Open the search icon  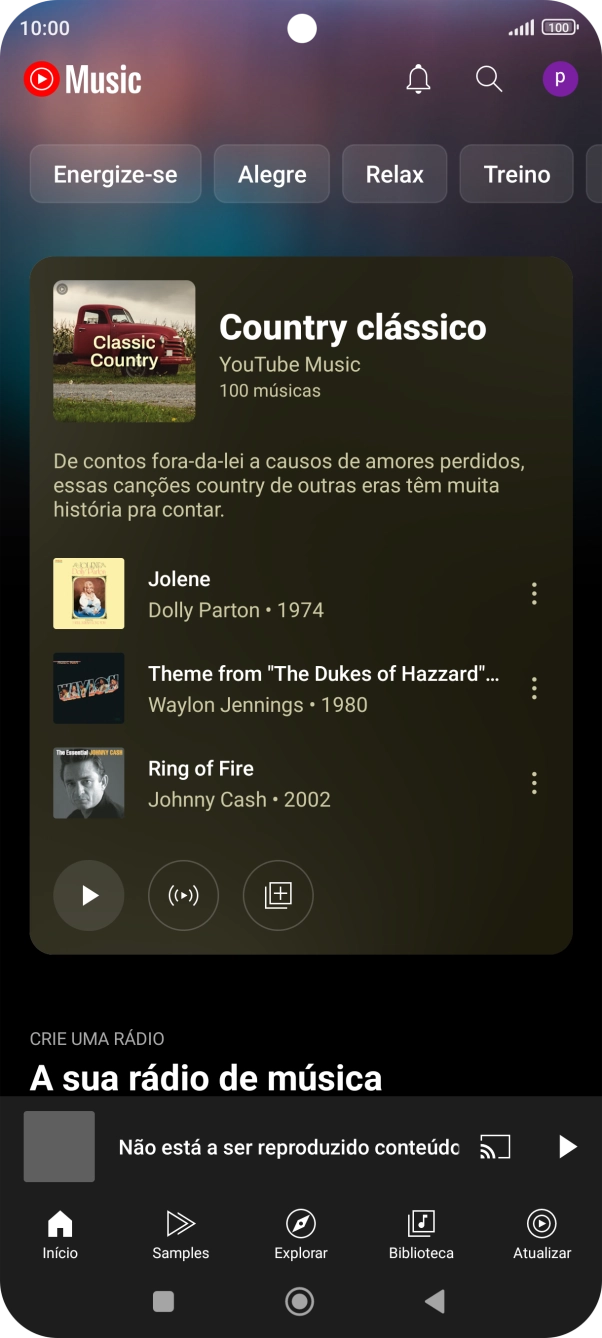click(489, 79)
